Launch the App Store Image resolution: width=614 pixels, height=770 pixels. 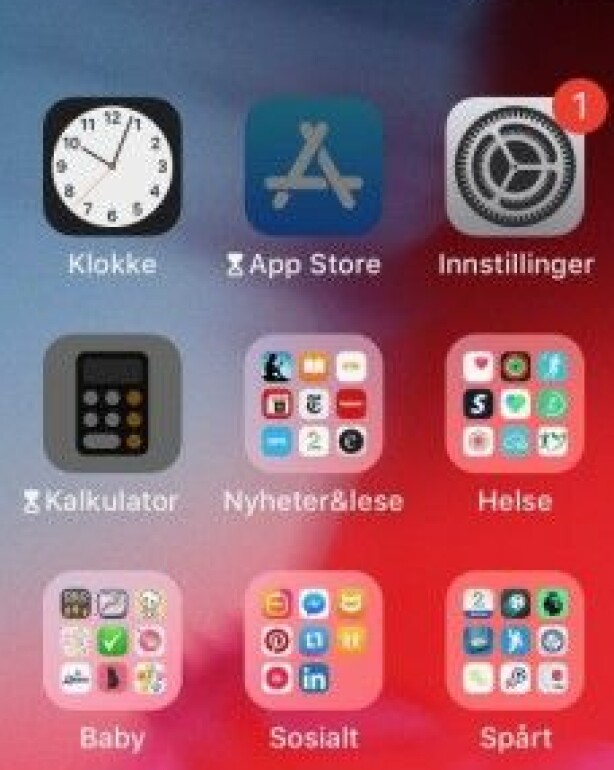314,166
